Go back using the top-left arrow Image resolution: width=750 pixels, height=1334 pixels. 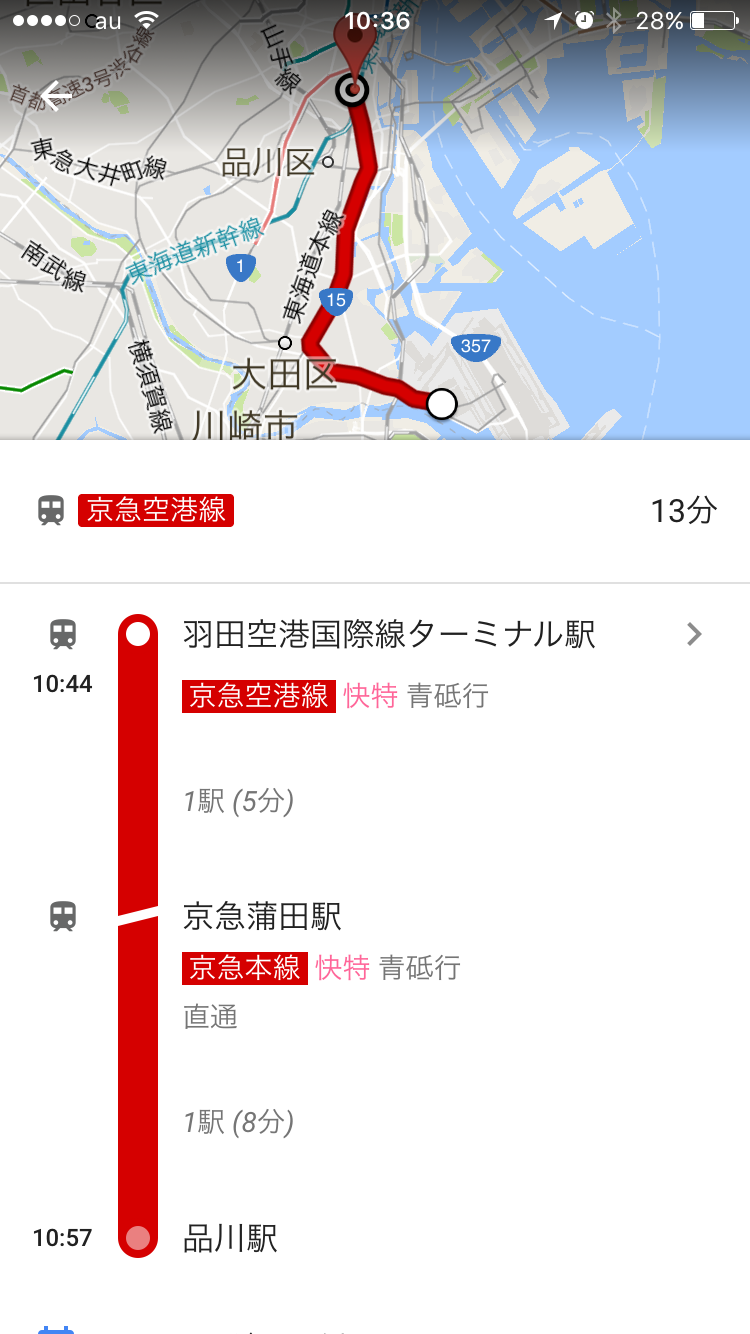pos(56,96)
